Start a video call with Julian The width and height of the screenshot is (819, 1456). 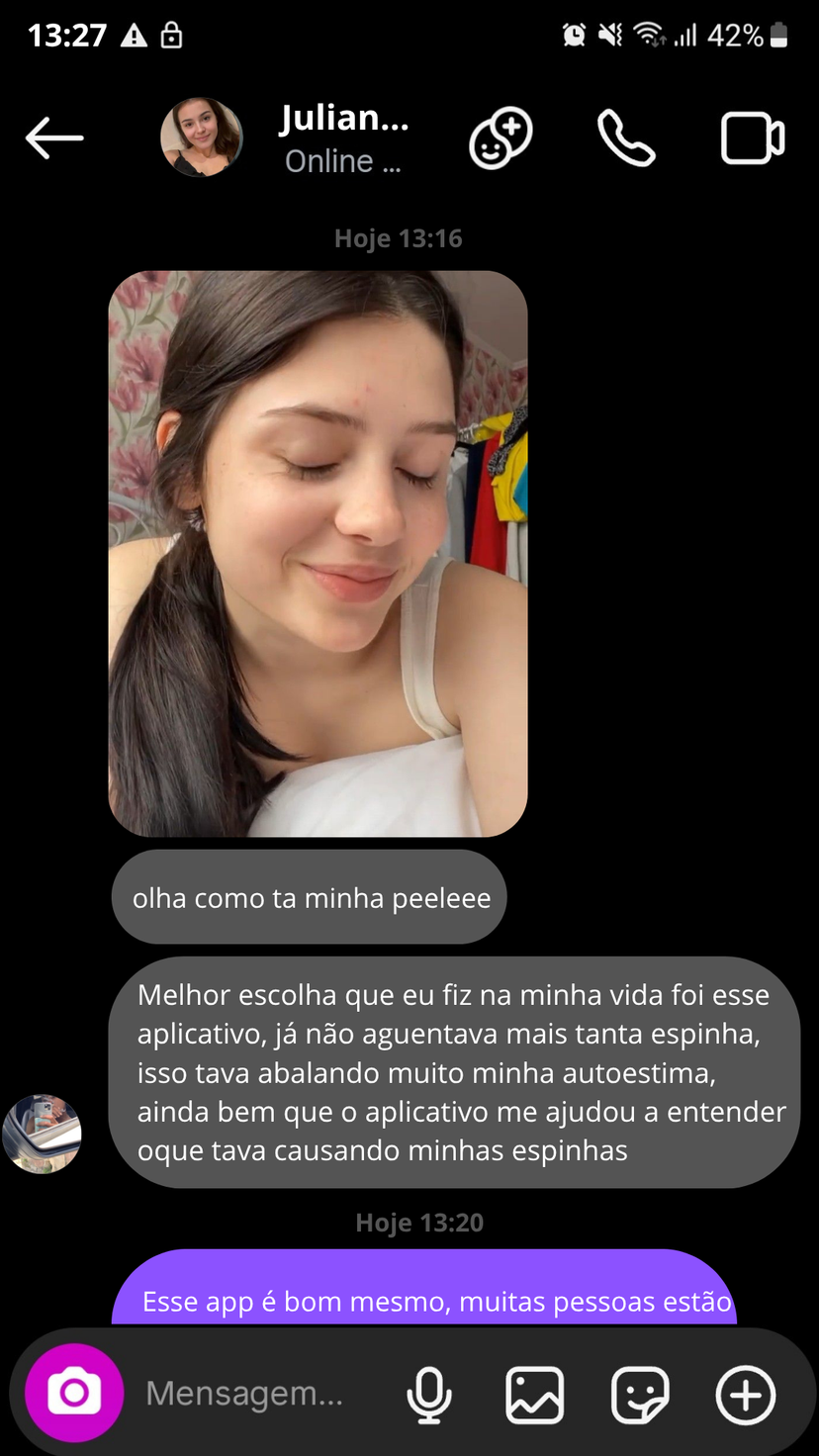click(752, 137)
